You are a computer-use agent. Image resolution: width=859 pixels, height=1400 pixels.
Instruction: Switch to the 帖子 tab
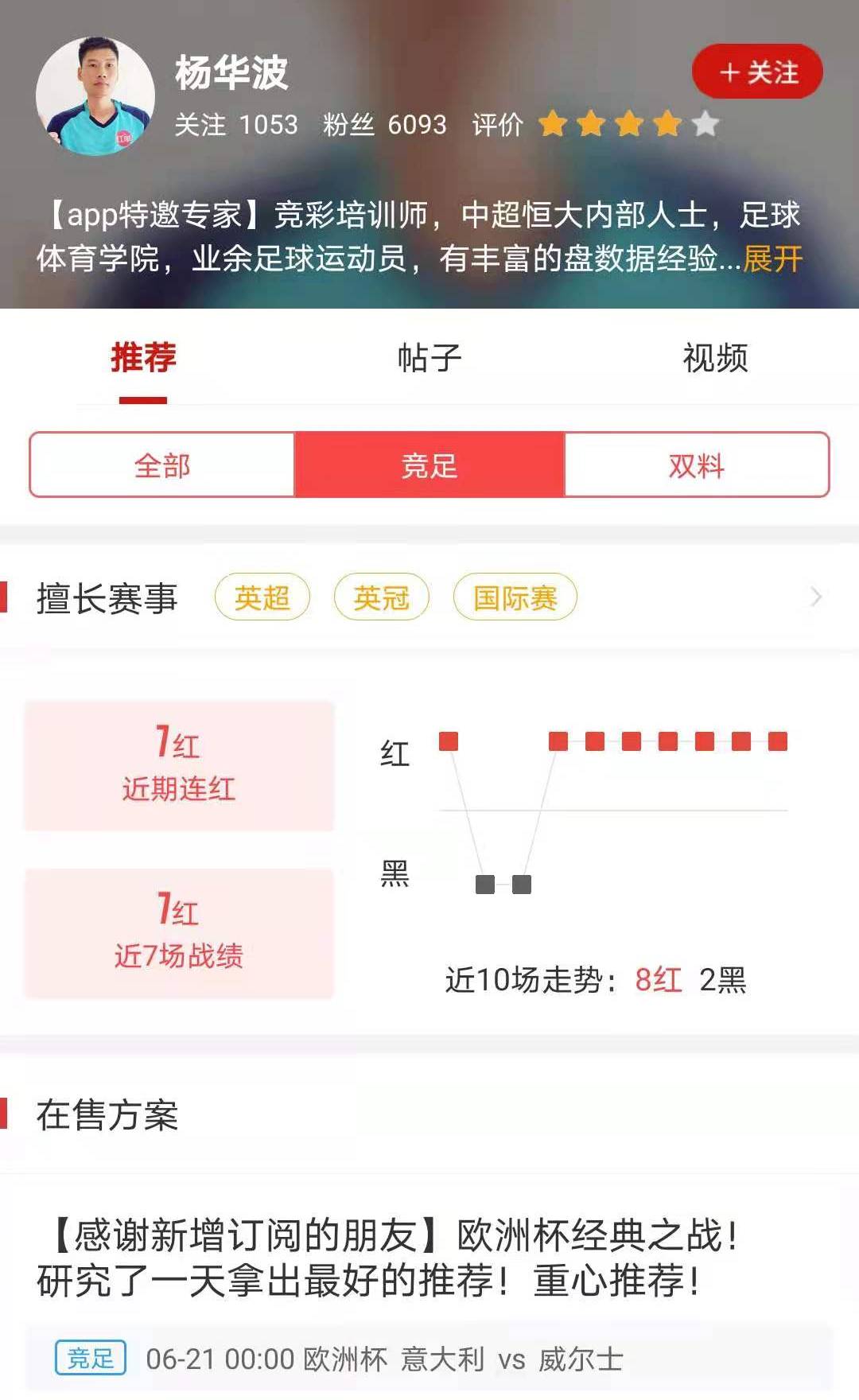pos(429,358)
